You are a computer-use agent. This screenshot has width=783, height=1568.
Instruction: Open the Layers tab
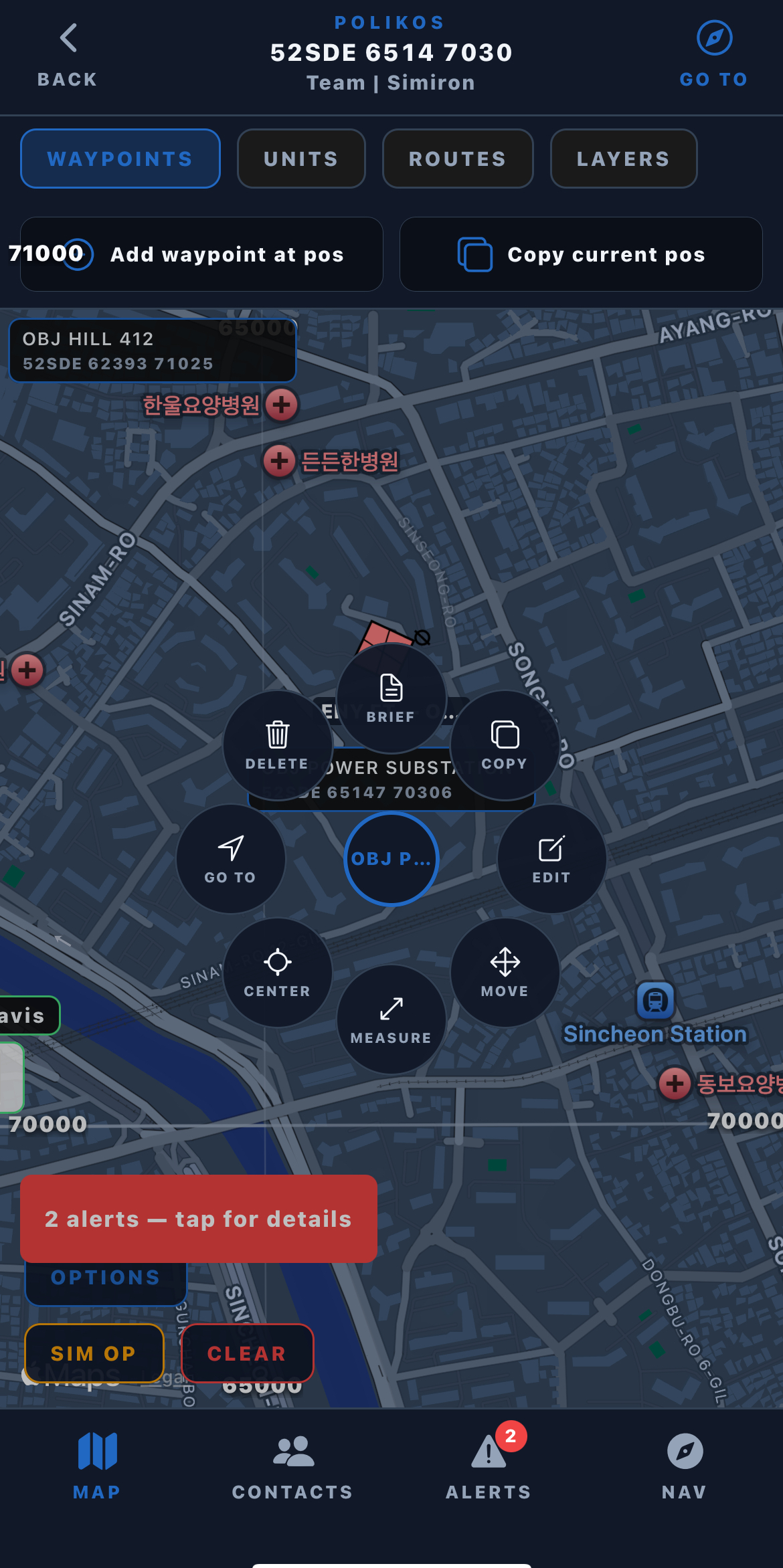[x=624, y=159]
